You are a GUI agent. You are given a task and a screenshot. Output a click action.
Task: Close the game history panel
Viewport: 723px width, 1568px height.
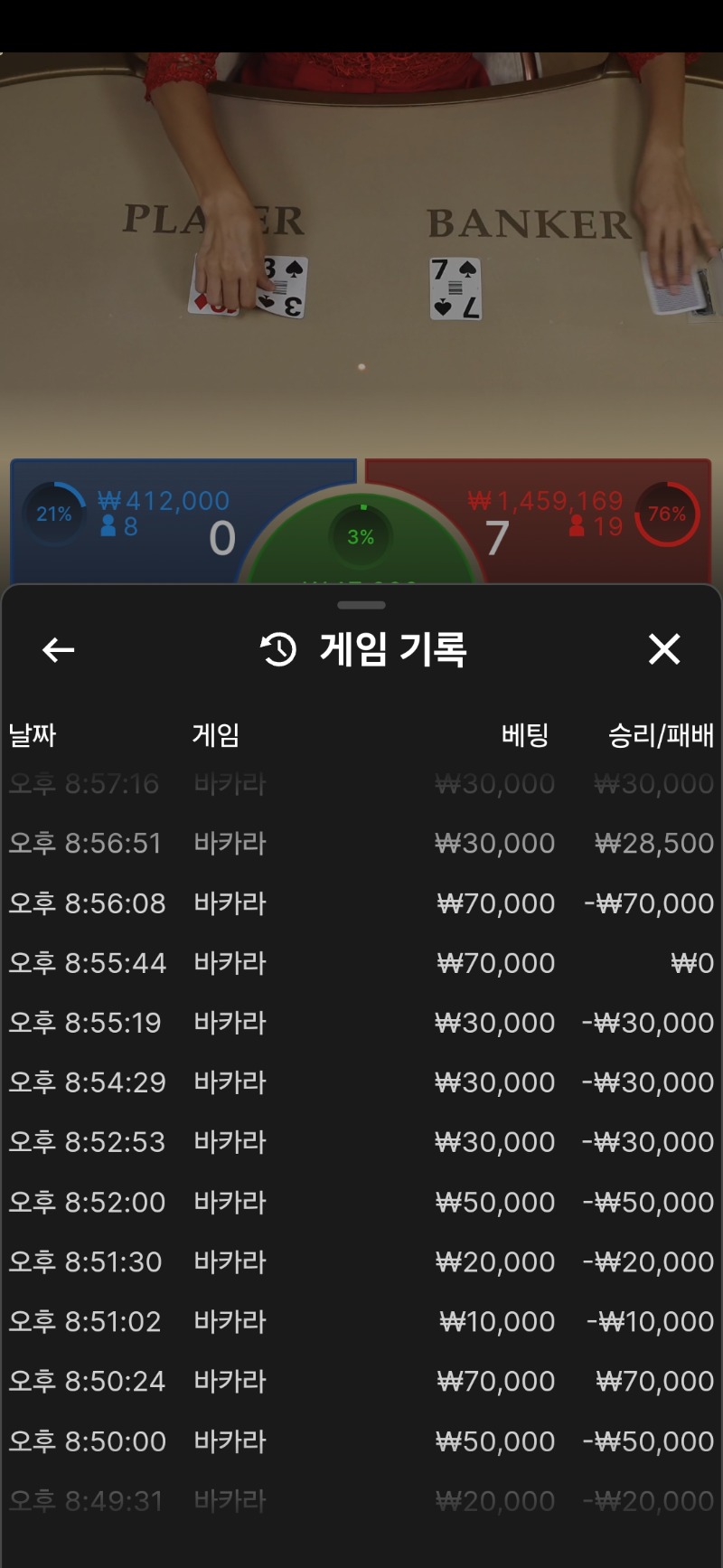[663, 649]
